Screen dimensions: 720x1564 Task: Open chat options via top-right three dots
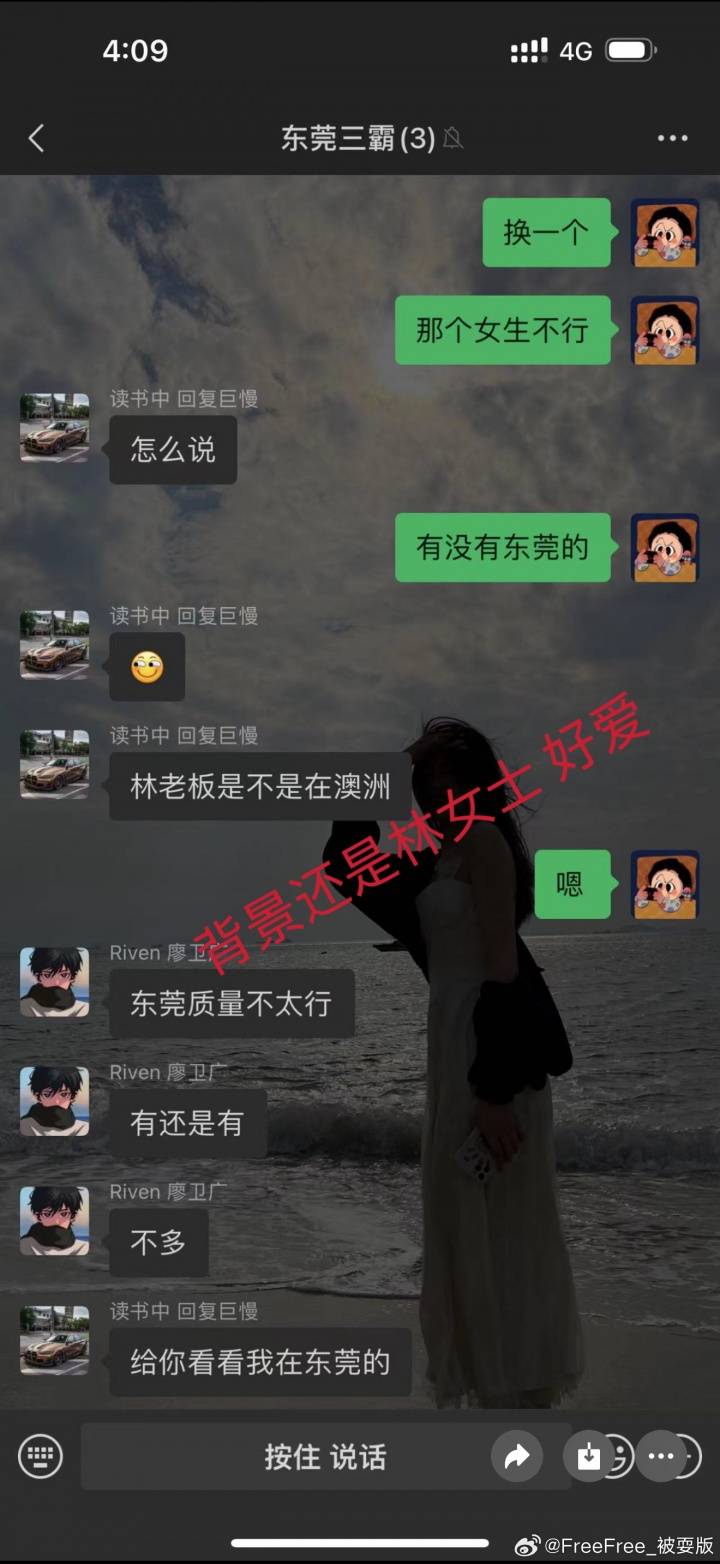[x=672, y=138]
